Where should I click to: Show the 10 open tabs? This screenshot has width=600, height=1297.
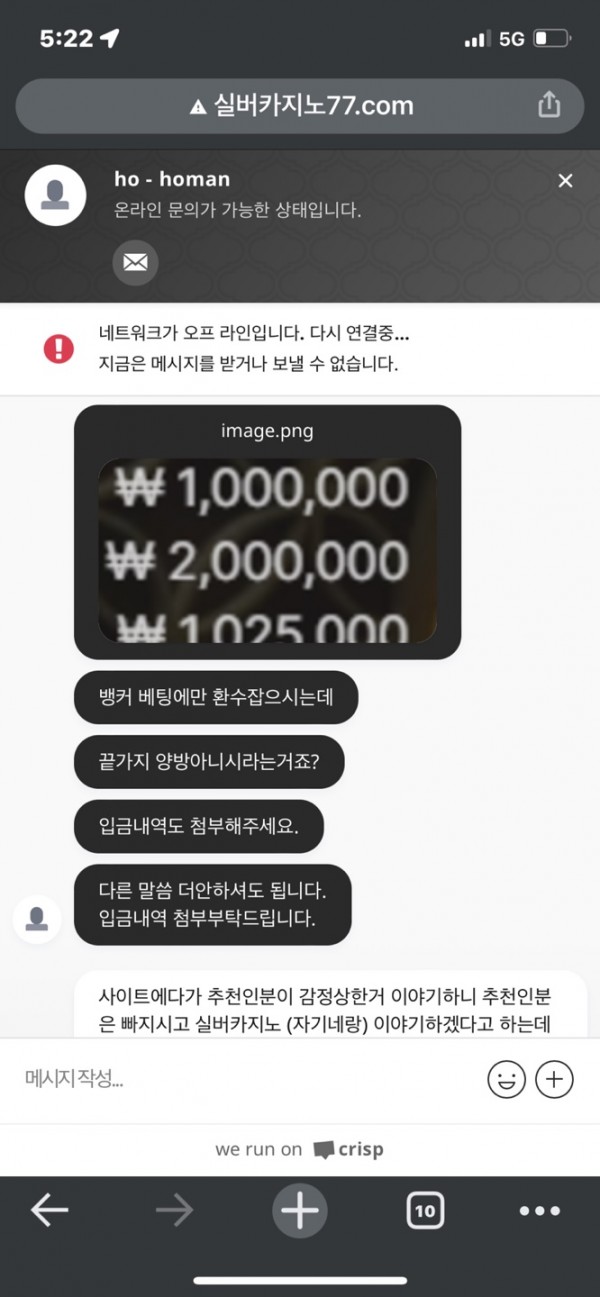(x=425, y=1211)
